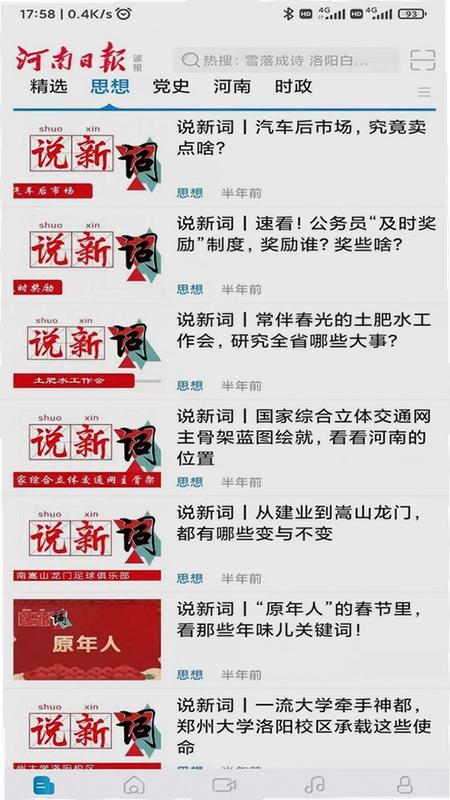450x800 pixels.
Task: Open the music tab in bottom bar
Action: click(314, 785)
